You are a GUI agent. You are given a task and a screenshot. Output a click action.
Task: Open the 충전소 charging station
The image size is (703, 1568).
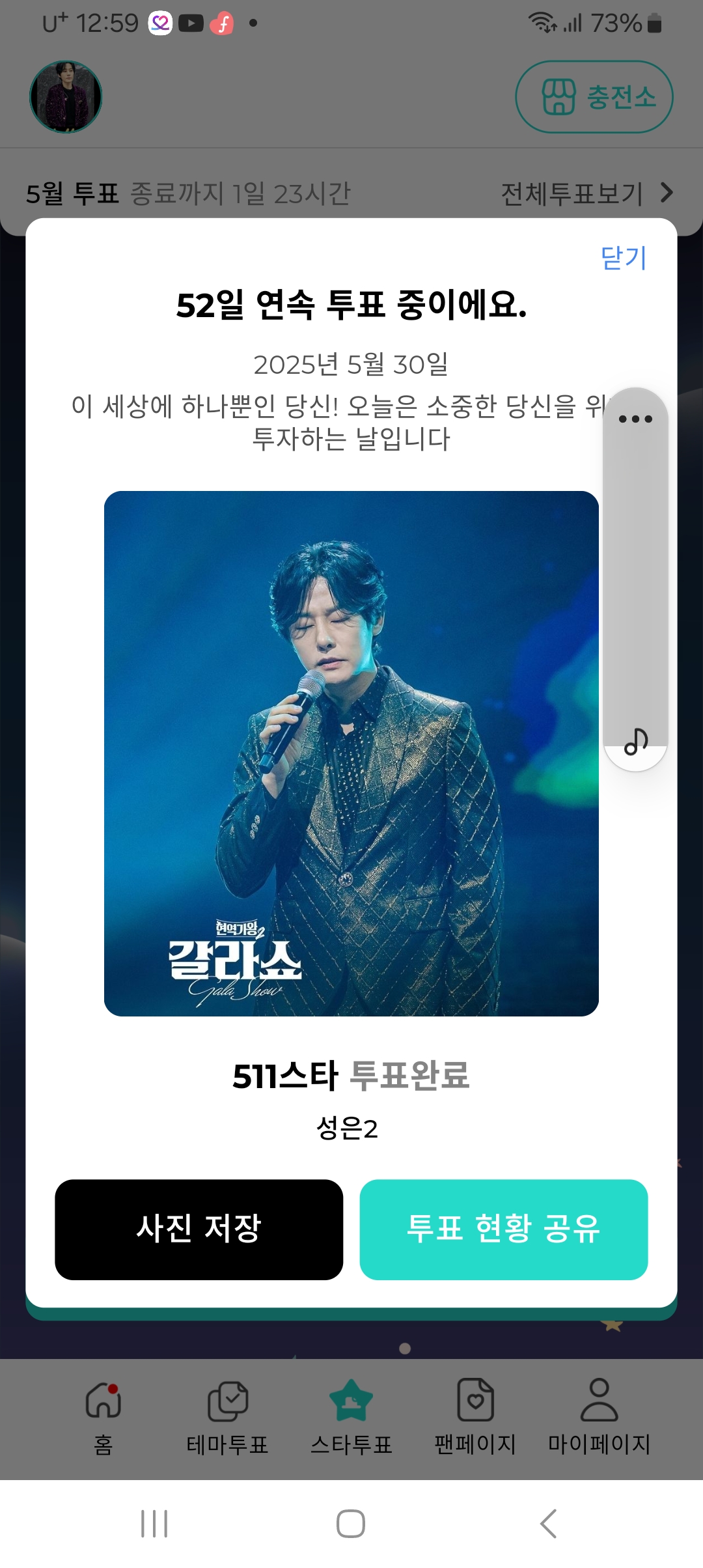tap(594, 97)
